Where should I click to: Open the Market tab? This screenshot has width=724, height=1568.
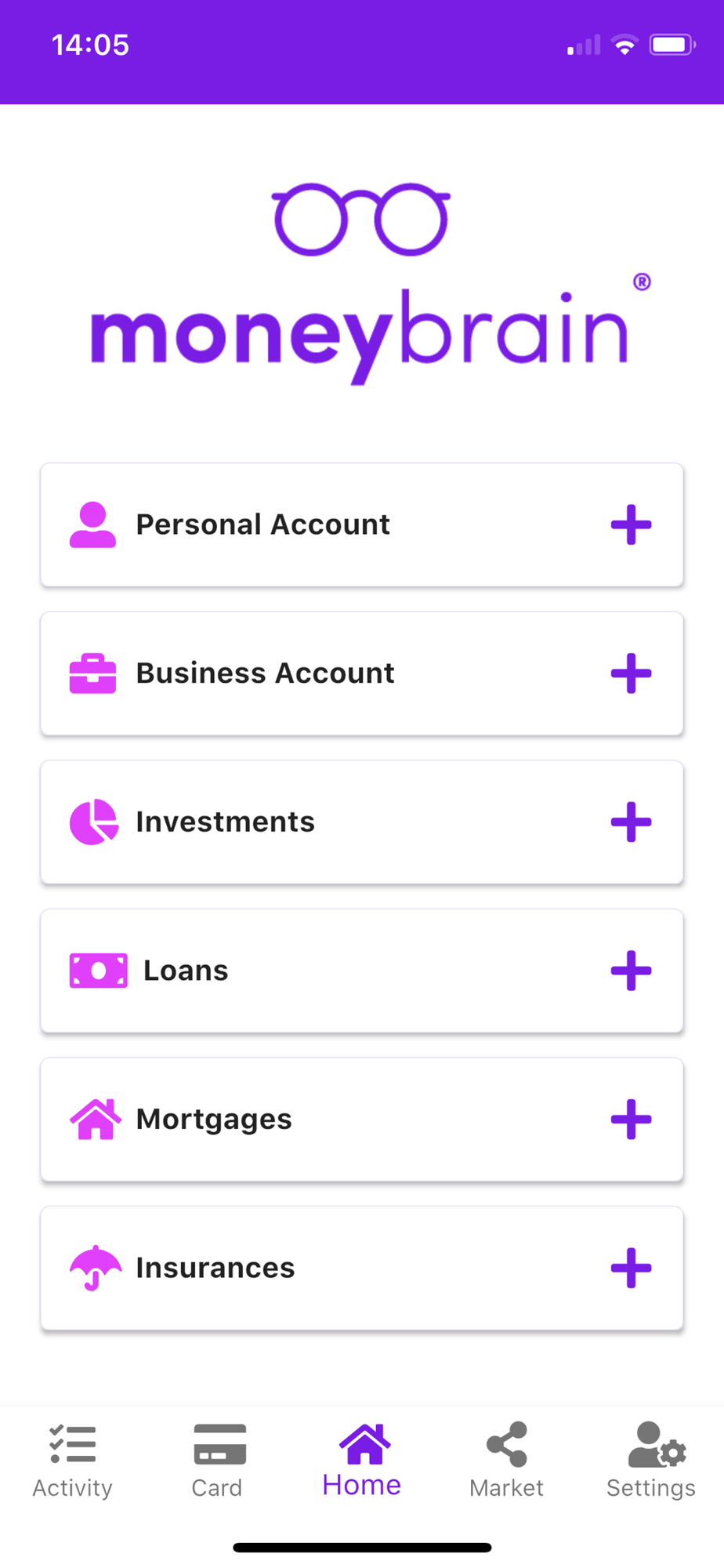pyautogui.click(x=506, y=1461)
